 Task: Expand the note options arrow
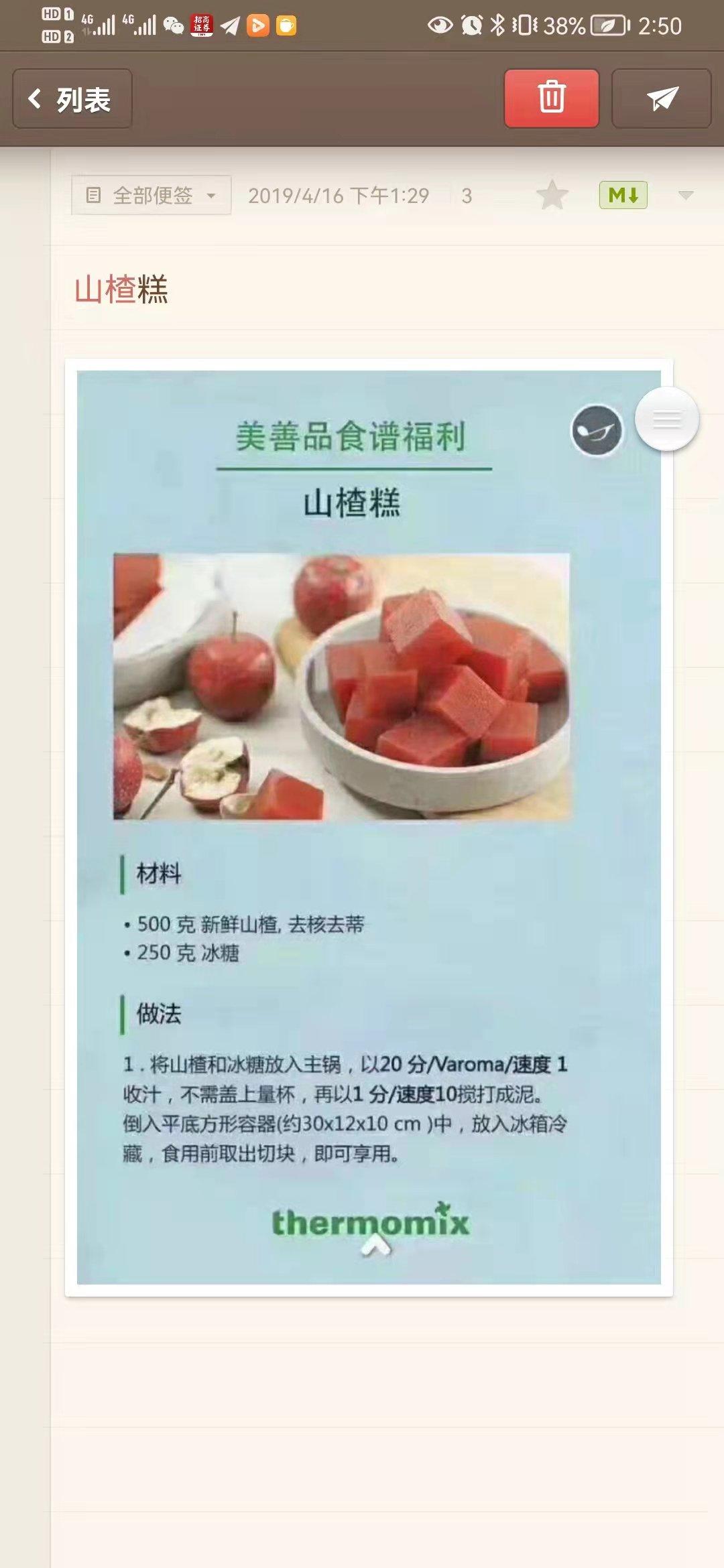[x=685, y=196]
